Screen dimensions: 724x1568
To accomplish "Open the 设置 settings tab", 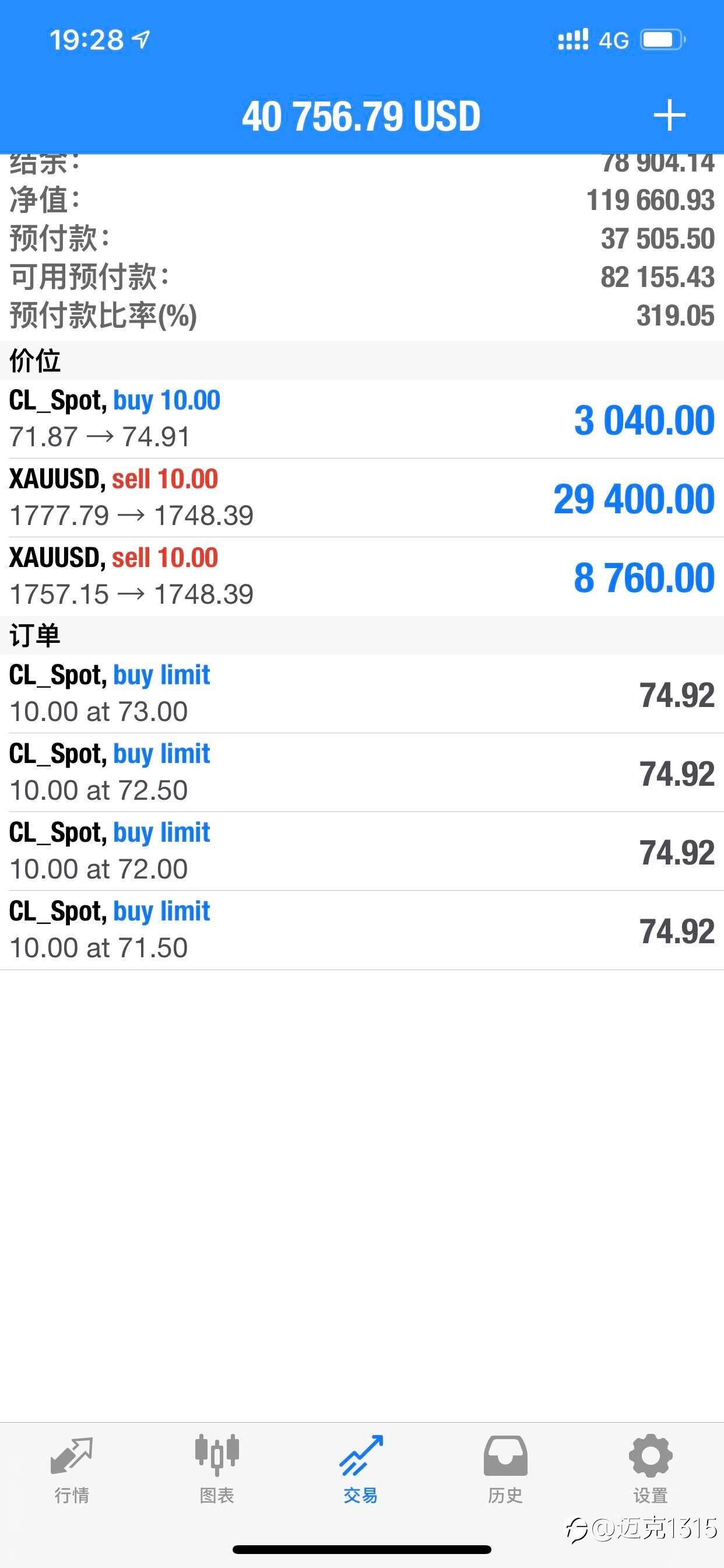I will point(651,1469).
